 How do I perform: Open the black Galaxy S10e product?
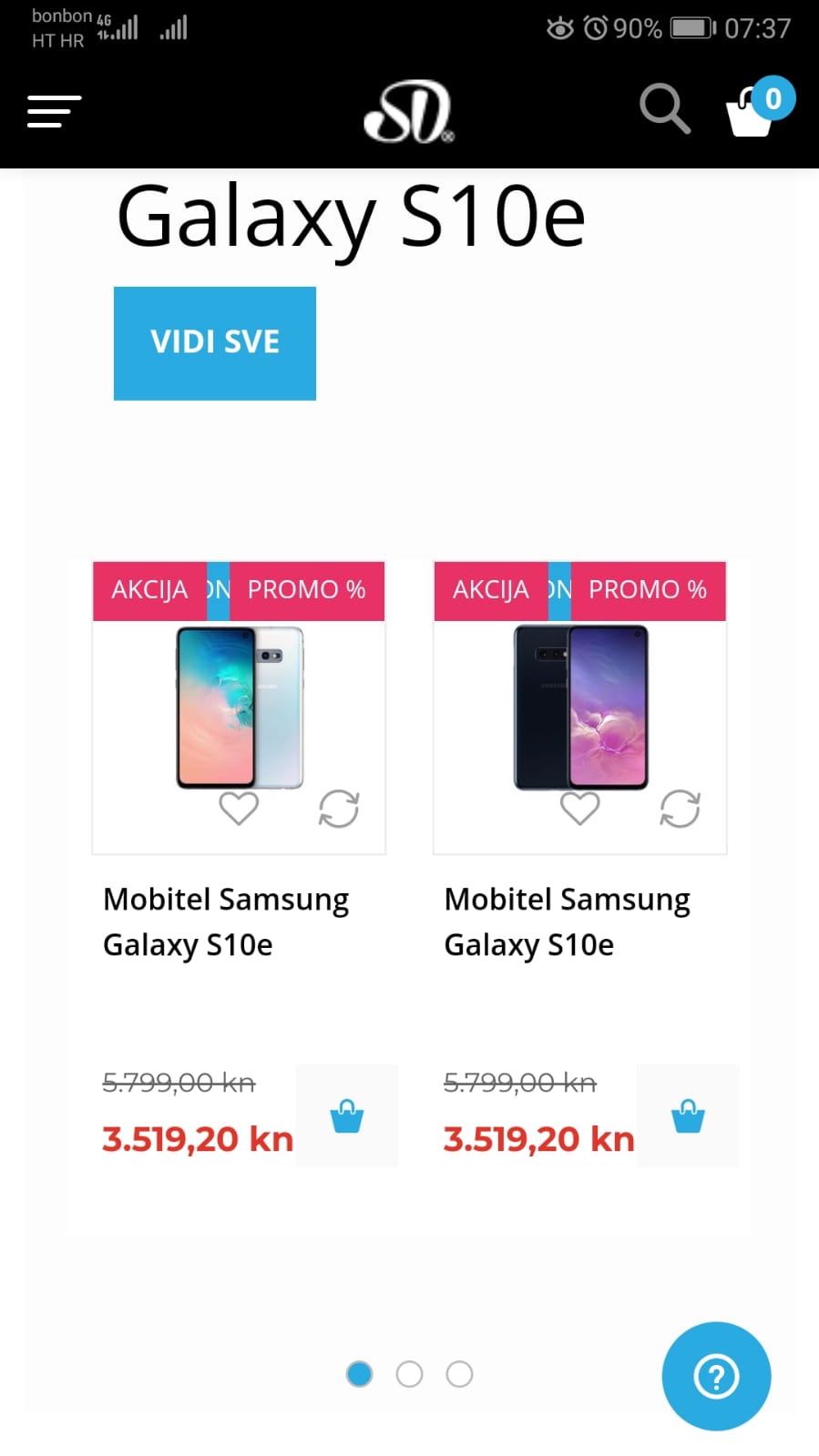(580, 707)
